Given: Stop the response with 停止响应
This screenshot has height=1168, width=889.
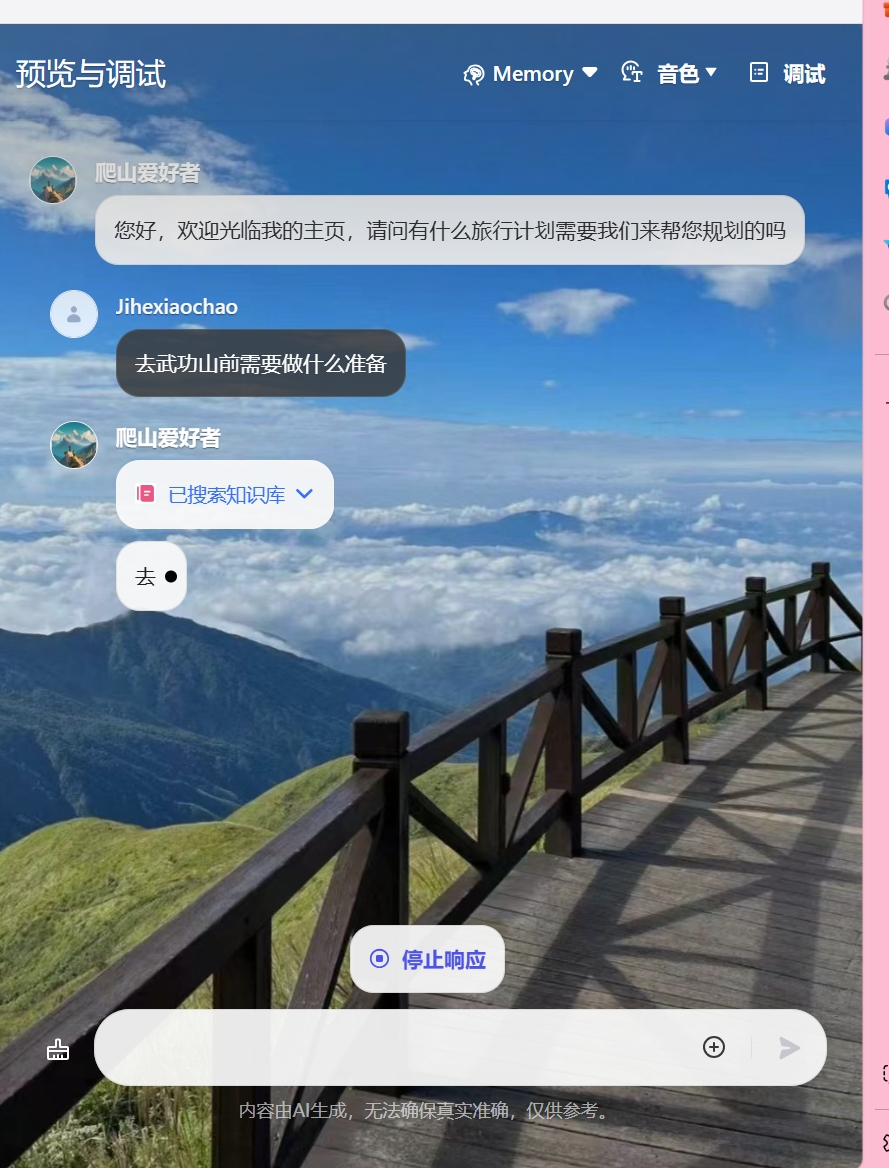Looking at the screenshot, I should point(427,960).
